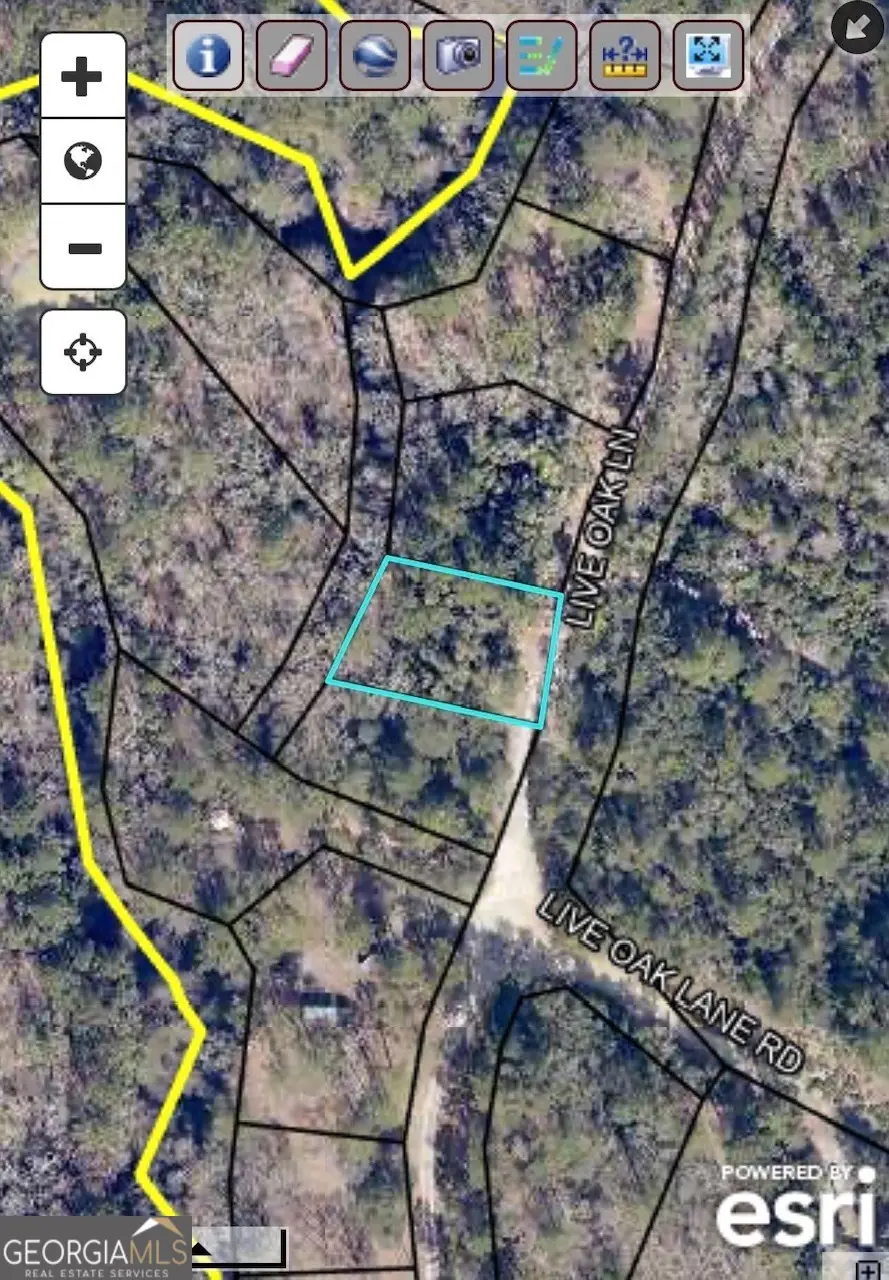Activate the measure distance tool

(624, 57)
